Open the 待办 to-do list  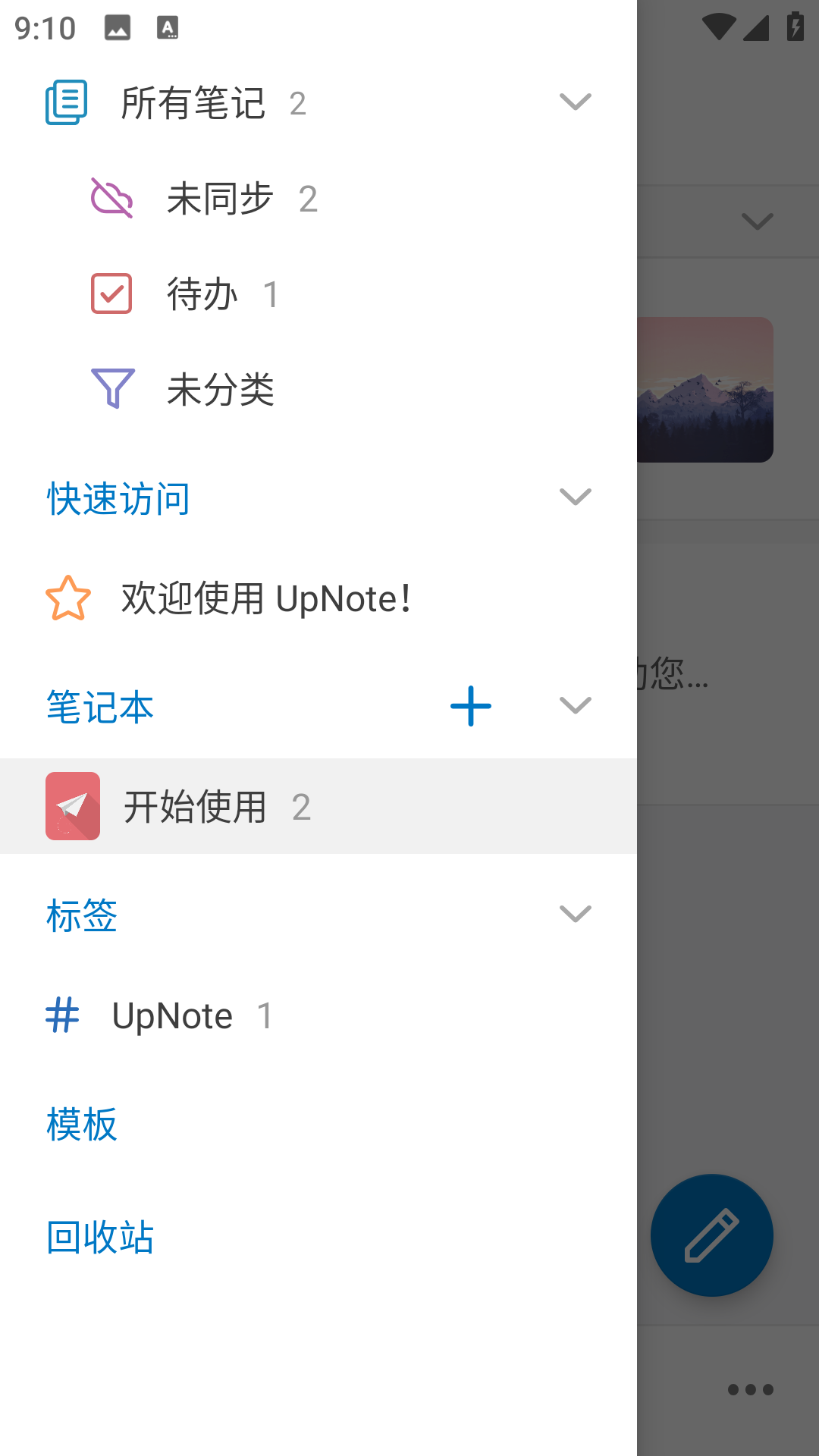point(202,294)
